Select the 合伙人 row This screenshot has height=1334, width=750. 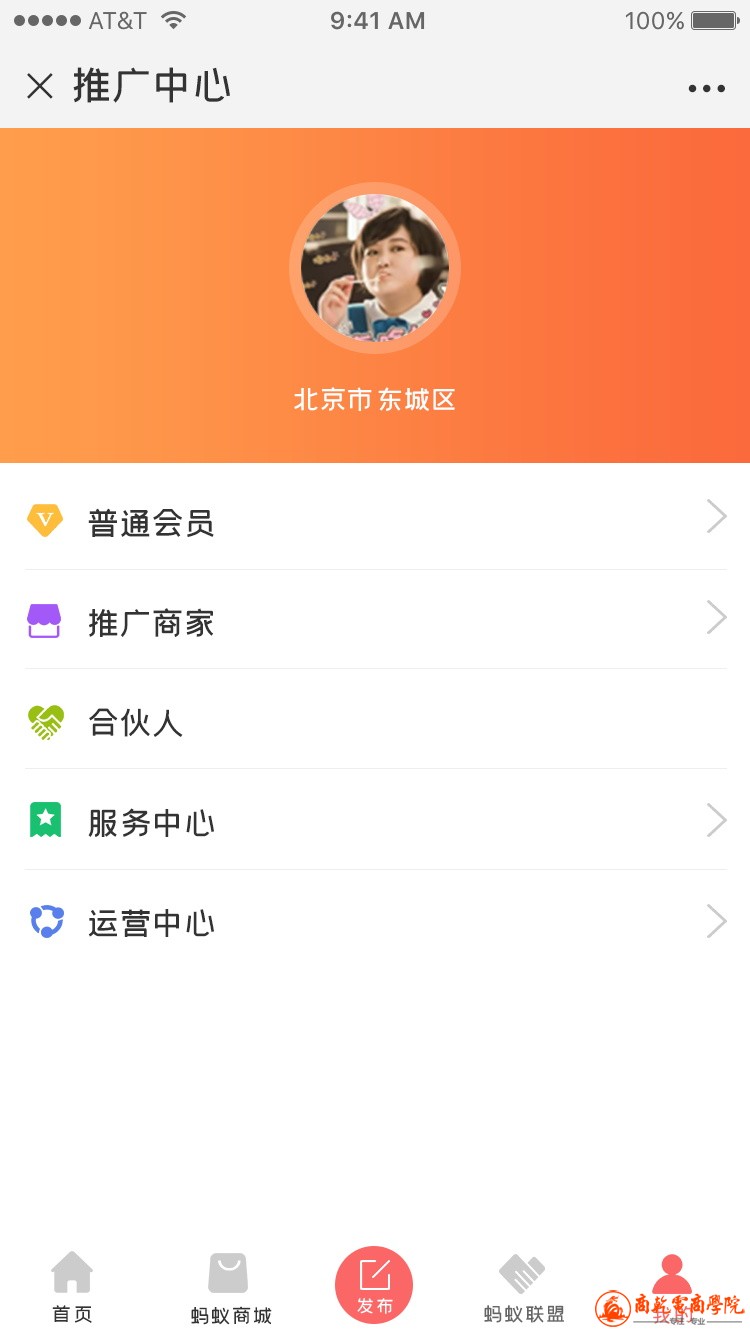[375, 721]
